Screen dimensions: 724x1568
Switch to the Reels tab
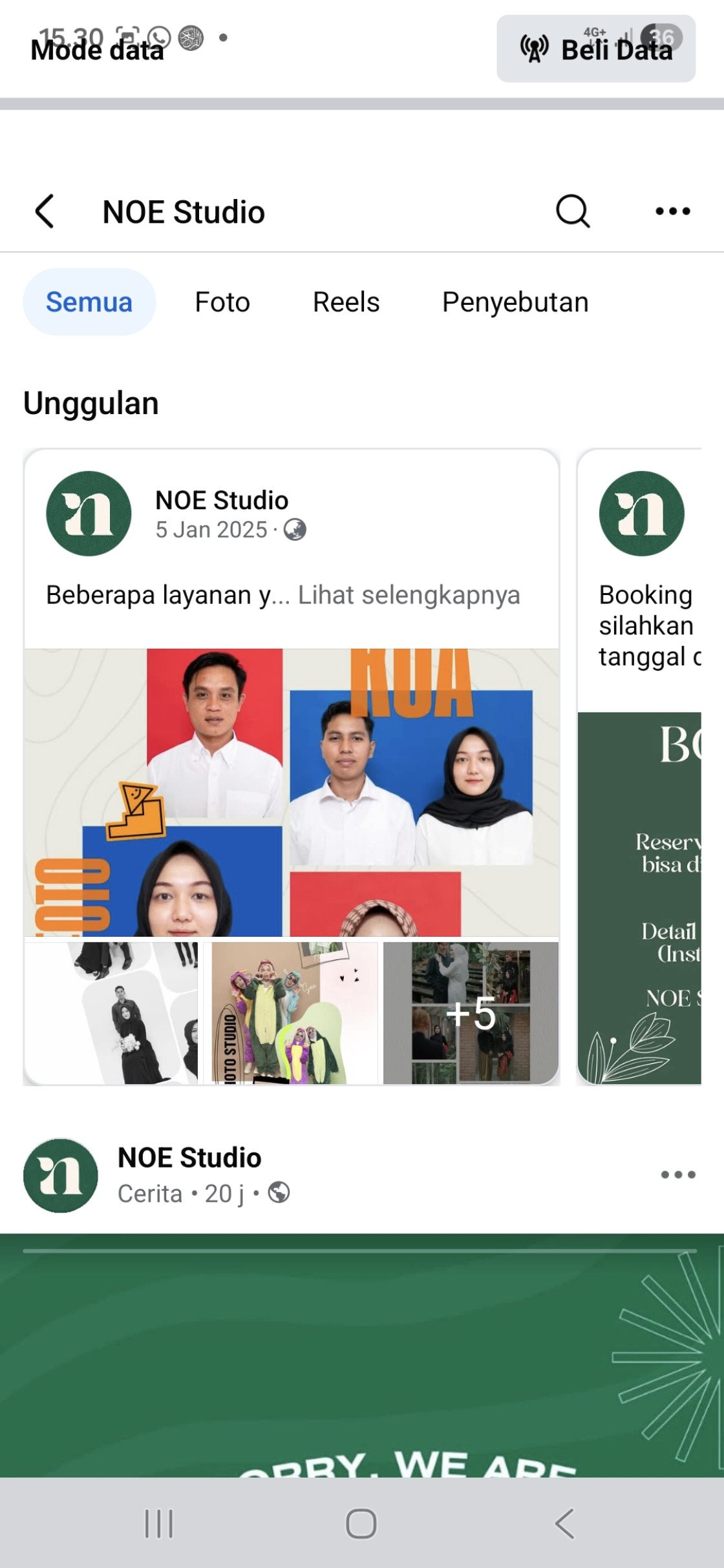tap(346, 302)
